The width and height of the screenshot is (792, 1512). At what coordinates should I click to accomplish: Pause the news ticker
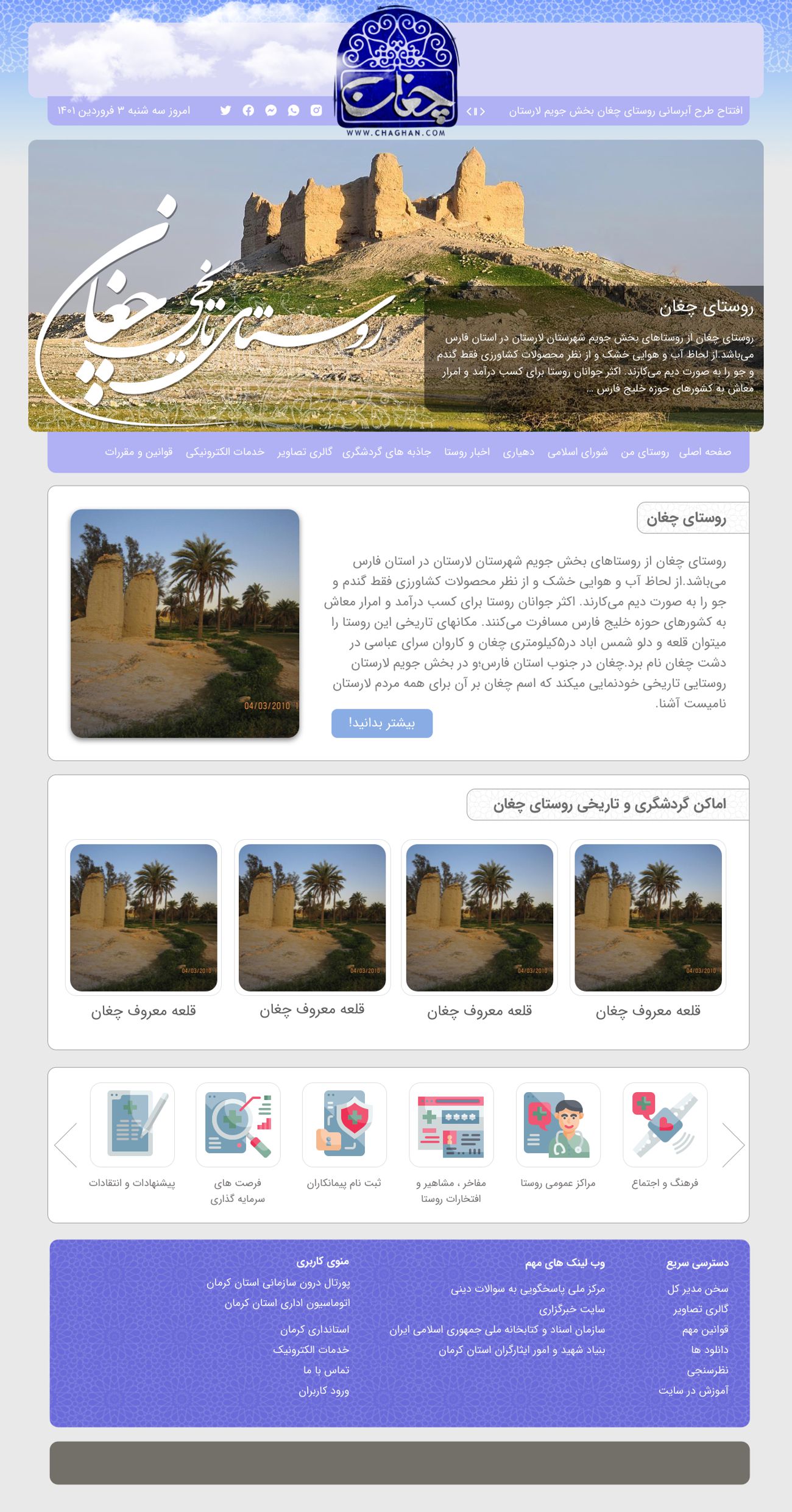476,112
